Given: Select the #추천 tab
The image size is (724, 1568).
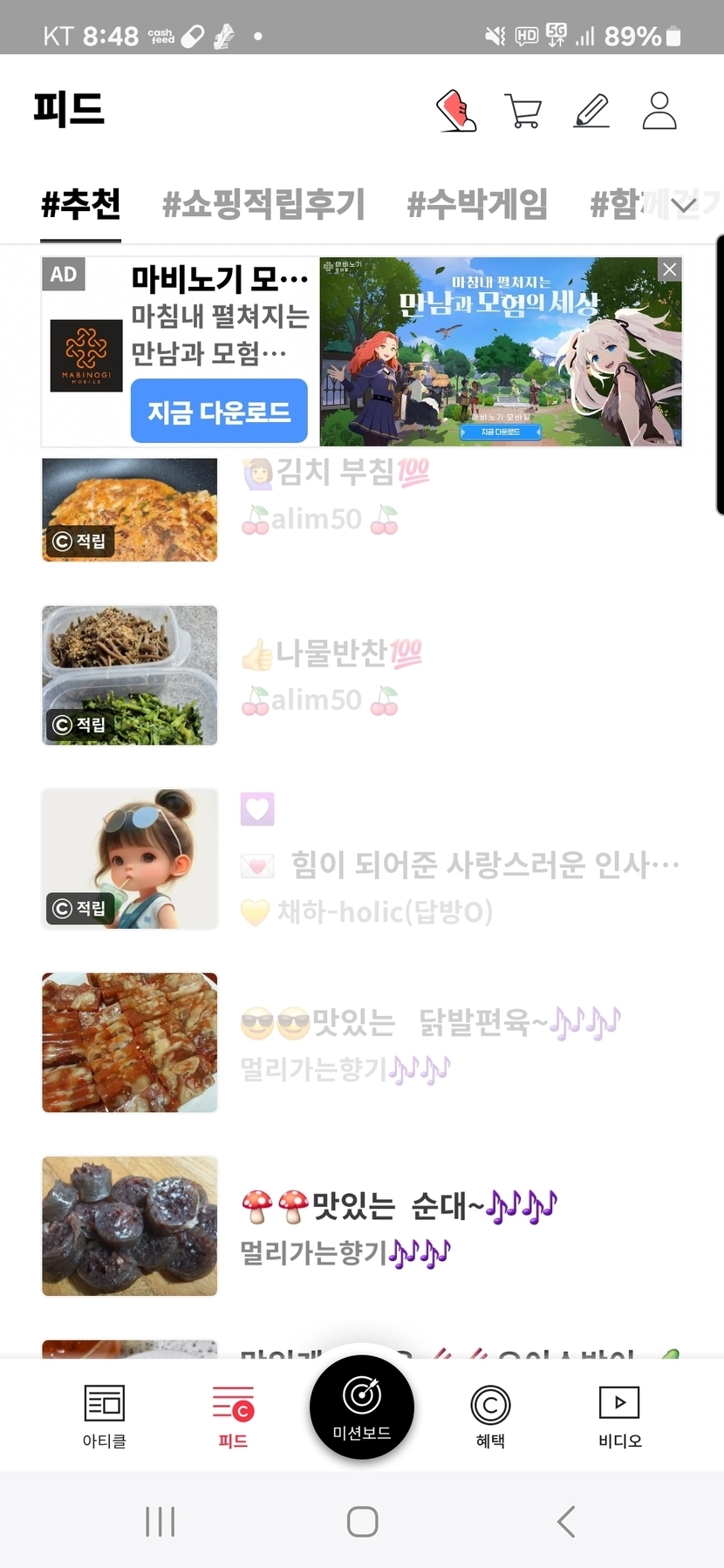Looking at the screenshot, I should tap(81, 205).
